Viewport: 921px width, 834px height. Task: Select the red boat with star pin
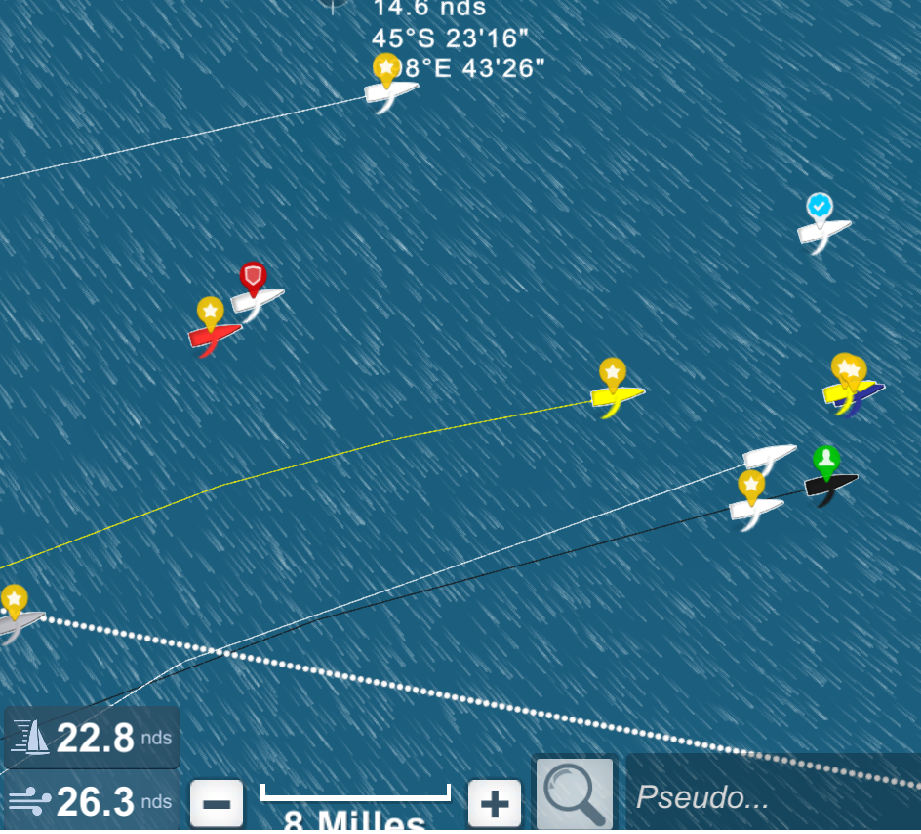click(214, 336)
